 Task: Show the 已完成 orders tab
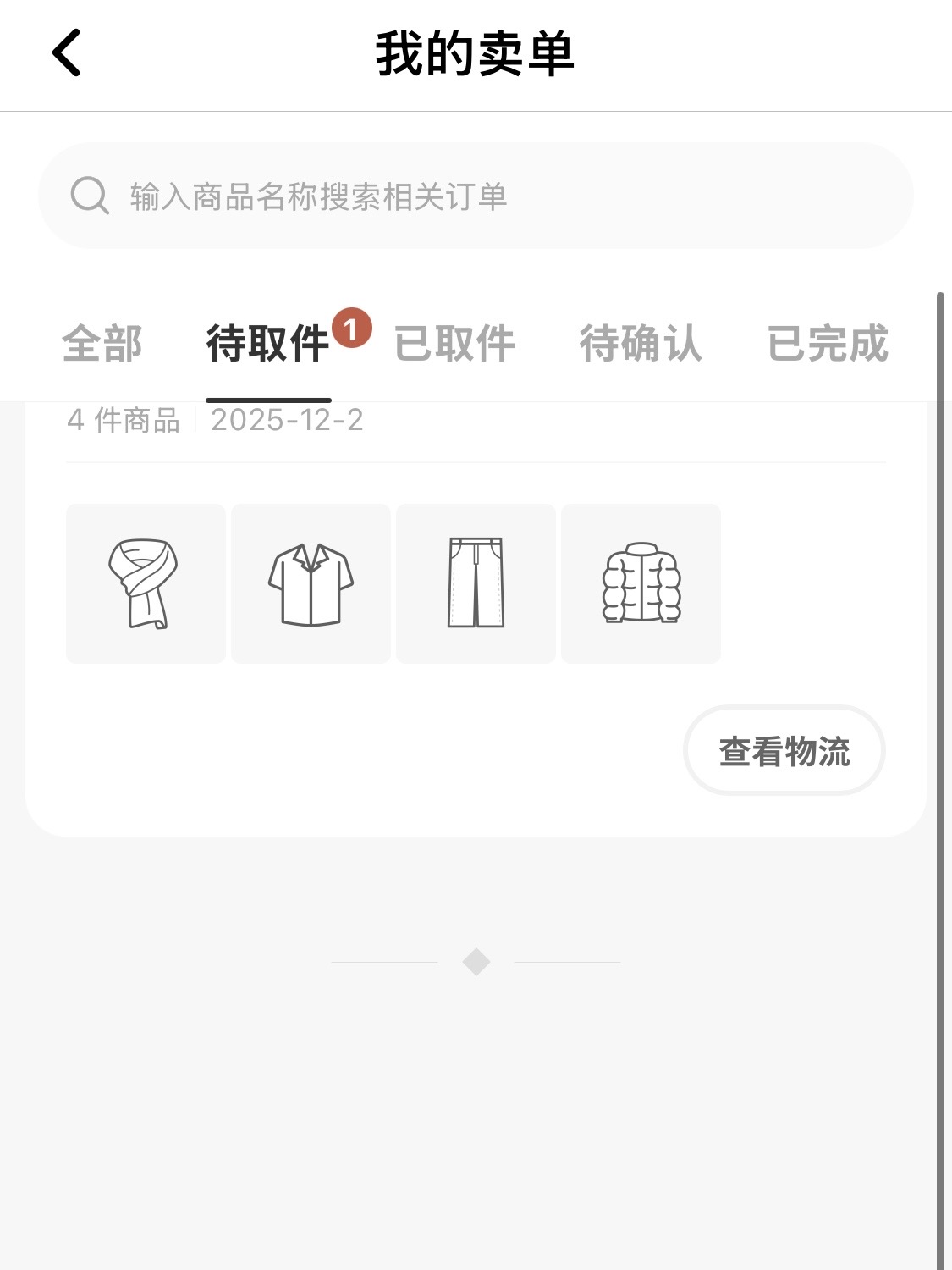828,344
